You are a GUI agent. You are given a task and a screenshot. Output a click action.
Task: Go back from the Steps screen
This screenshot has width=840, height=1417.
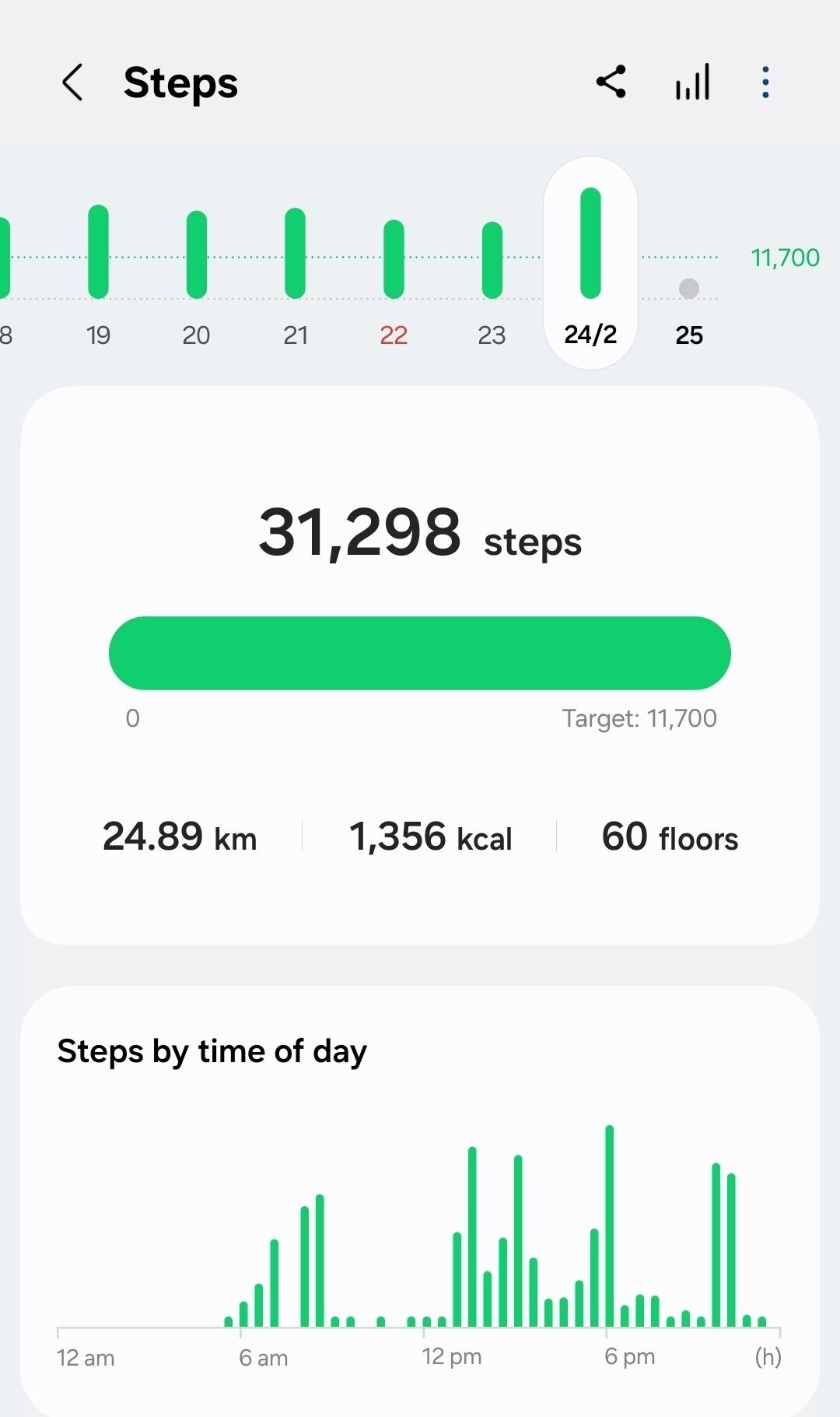[x=72, y=82]
